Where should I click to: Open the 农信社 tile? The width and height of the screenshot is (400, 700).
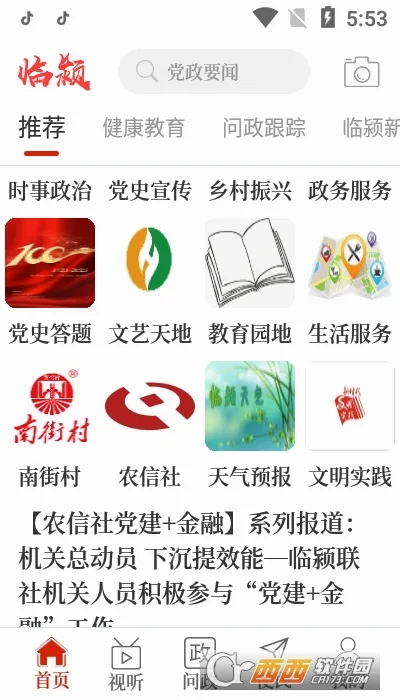coord(150,424)
